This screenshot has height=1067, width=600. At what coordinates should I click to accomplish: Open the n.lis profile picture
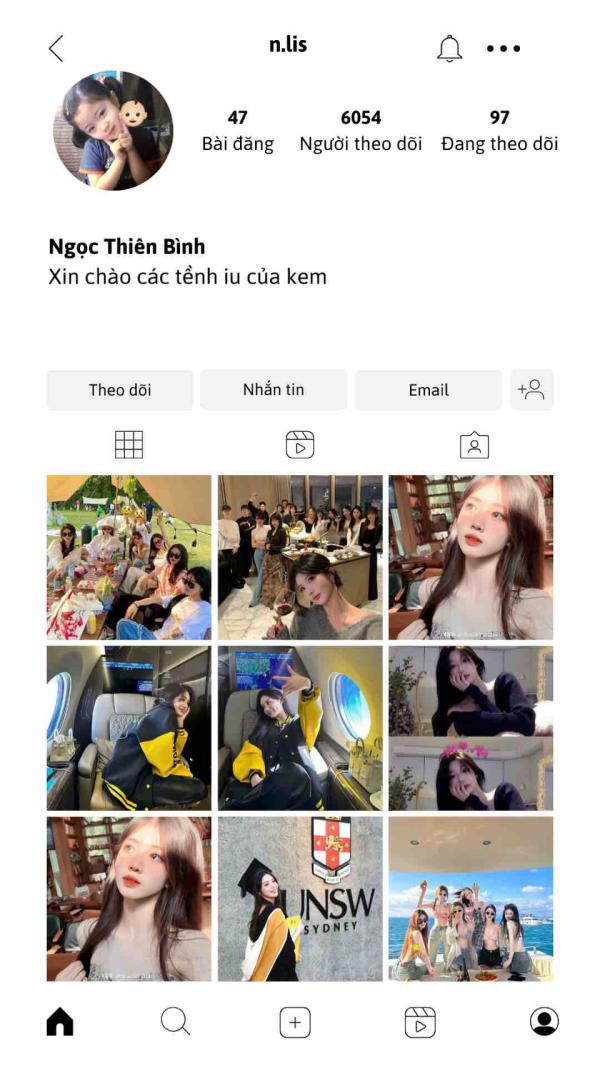tap(113, 131)
